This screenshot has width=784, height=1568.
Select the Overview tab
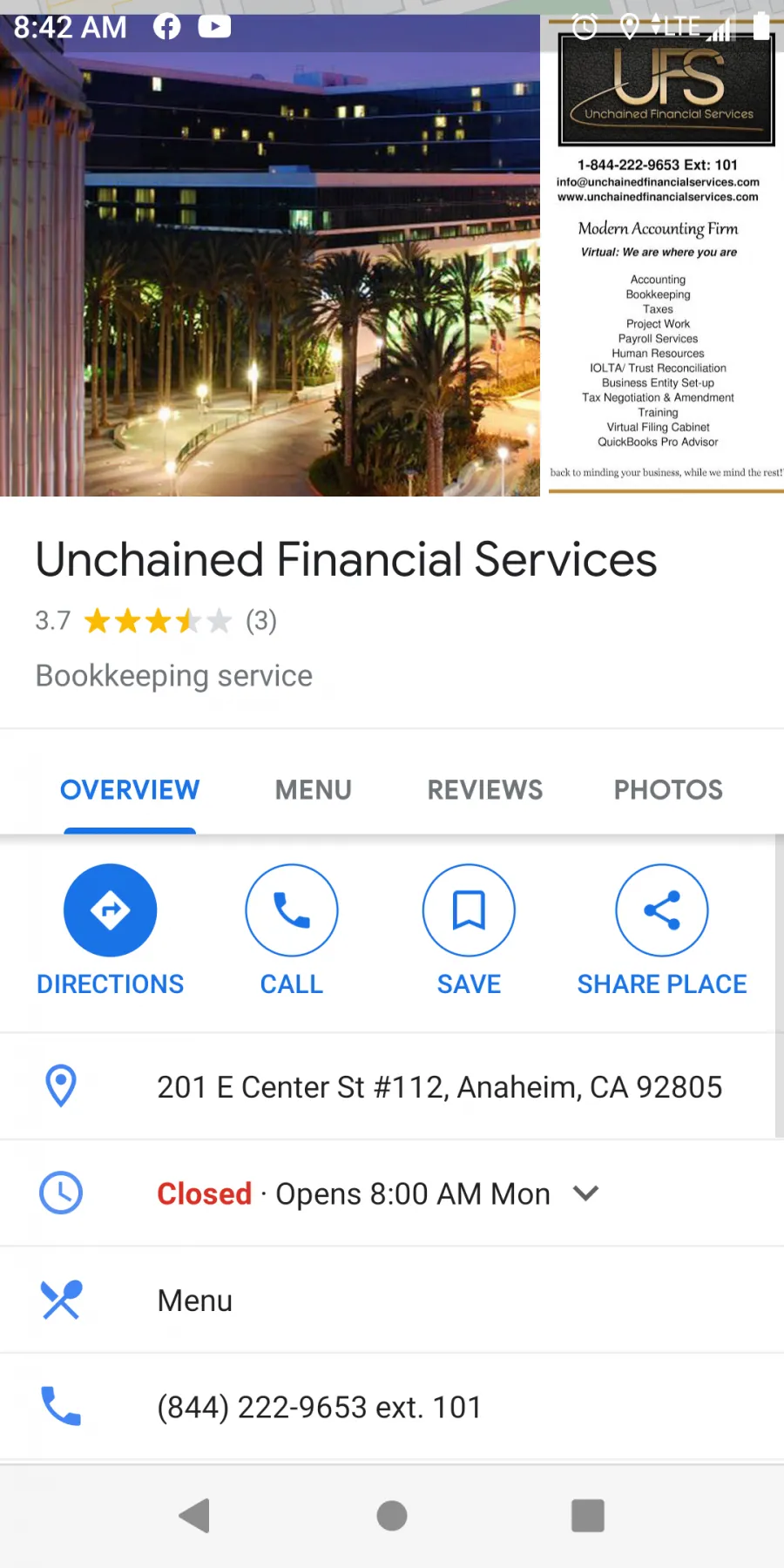click(130, 789)
